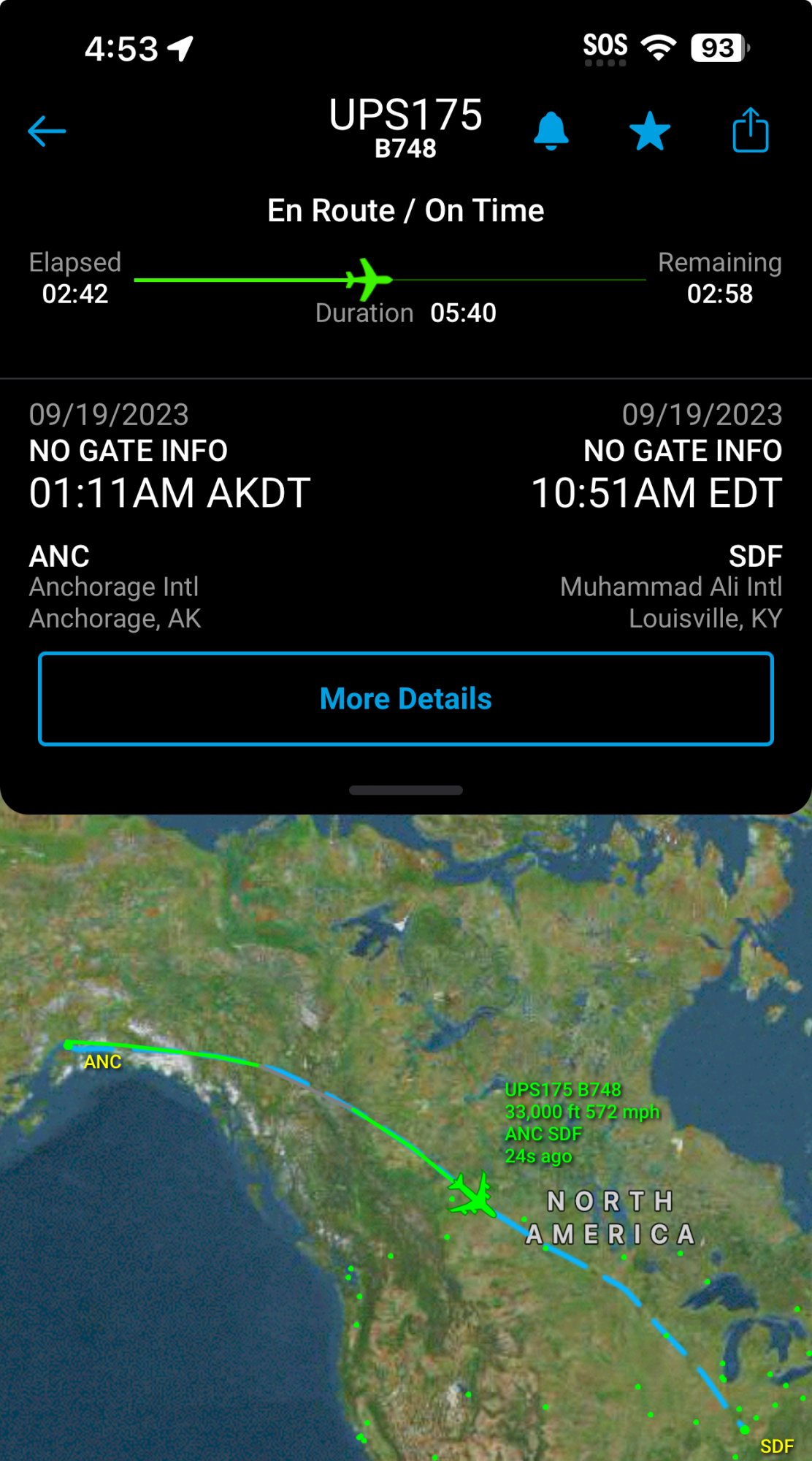This screenshot has width=812, height=1461.
Task: Go back using the arrow icon
Action: 47,131
